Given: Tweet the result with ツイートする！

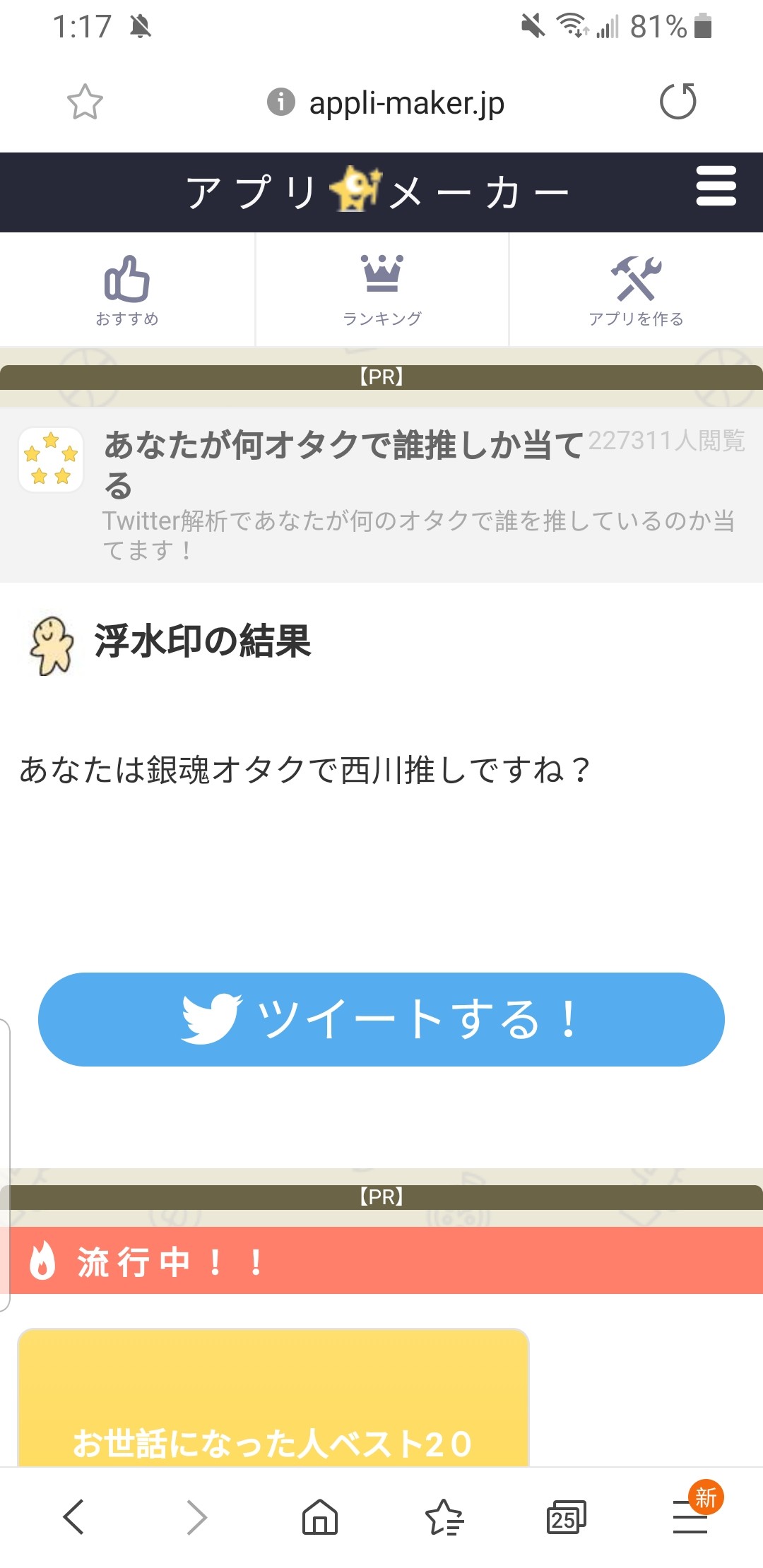Looking at the screenshot, I should (x=381, y=1019).
